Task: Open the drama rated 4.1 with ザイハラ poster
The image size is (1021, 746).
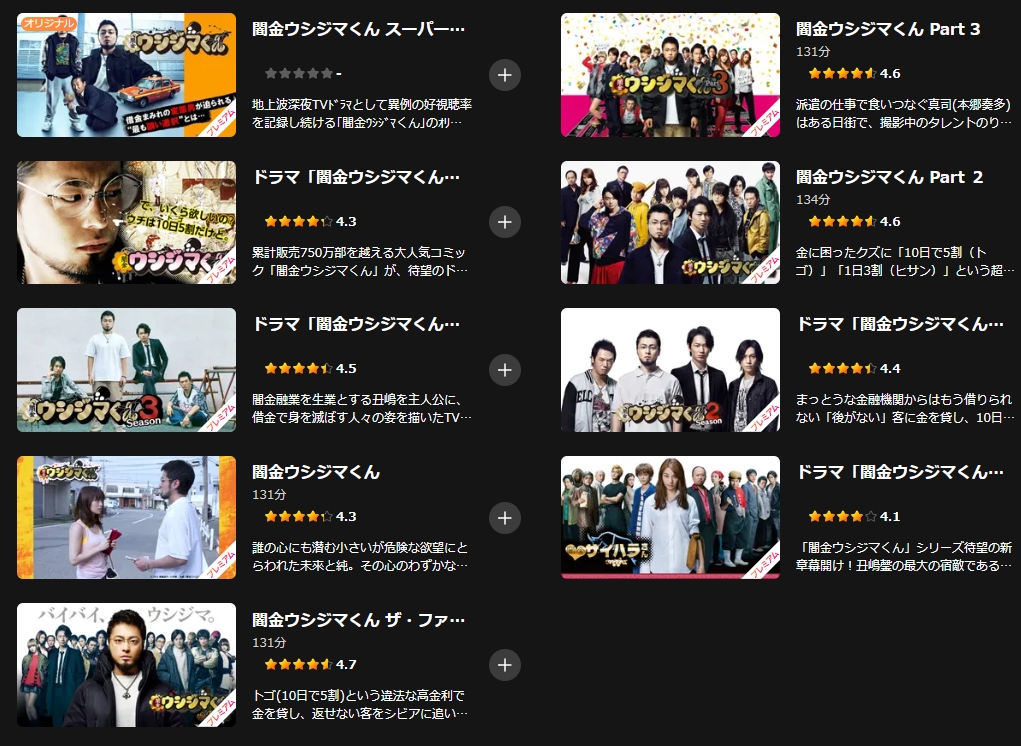Action: [x=670, y=517]
